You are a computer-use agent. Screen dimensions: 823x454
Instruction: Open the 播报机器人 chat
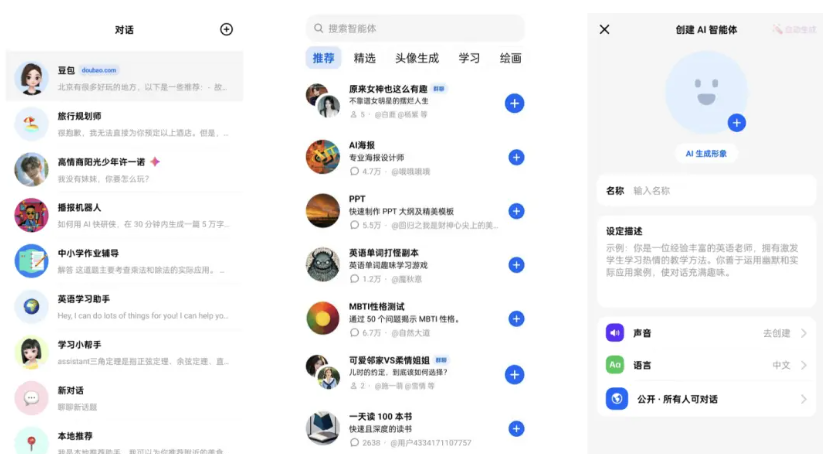124,215
